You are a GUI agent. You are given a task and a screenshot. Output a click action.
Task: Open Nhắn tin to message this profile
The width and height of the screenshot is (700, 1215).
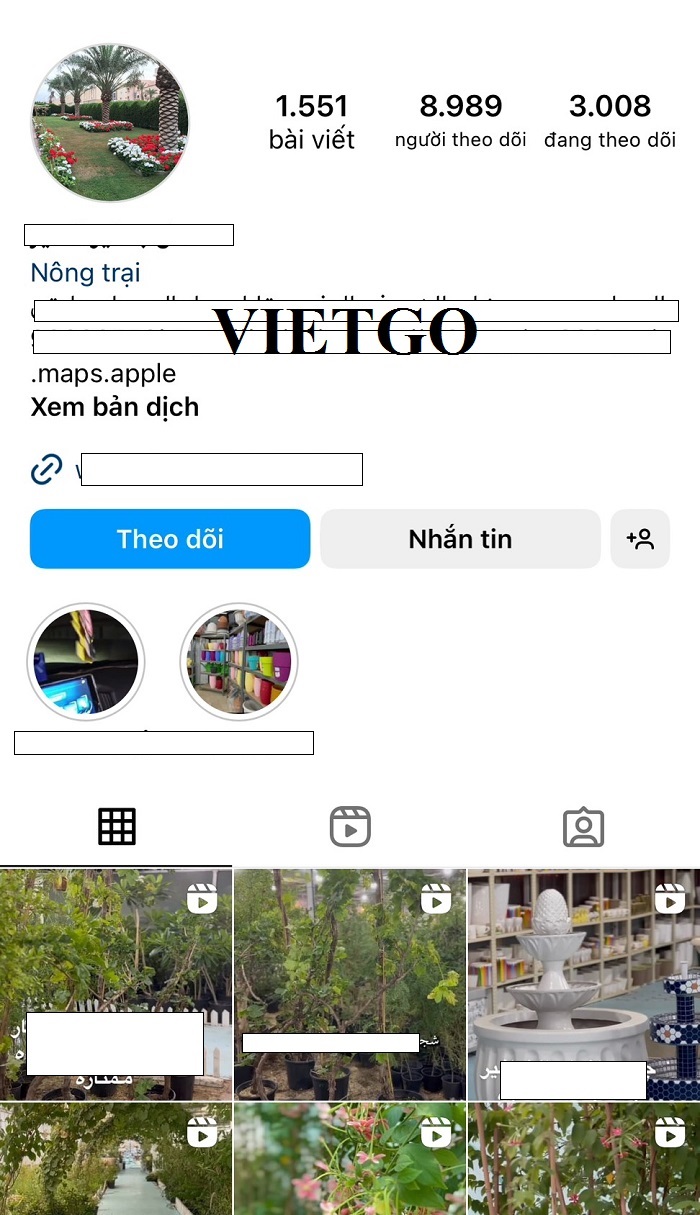[460, 539]
